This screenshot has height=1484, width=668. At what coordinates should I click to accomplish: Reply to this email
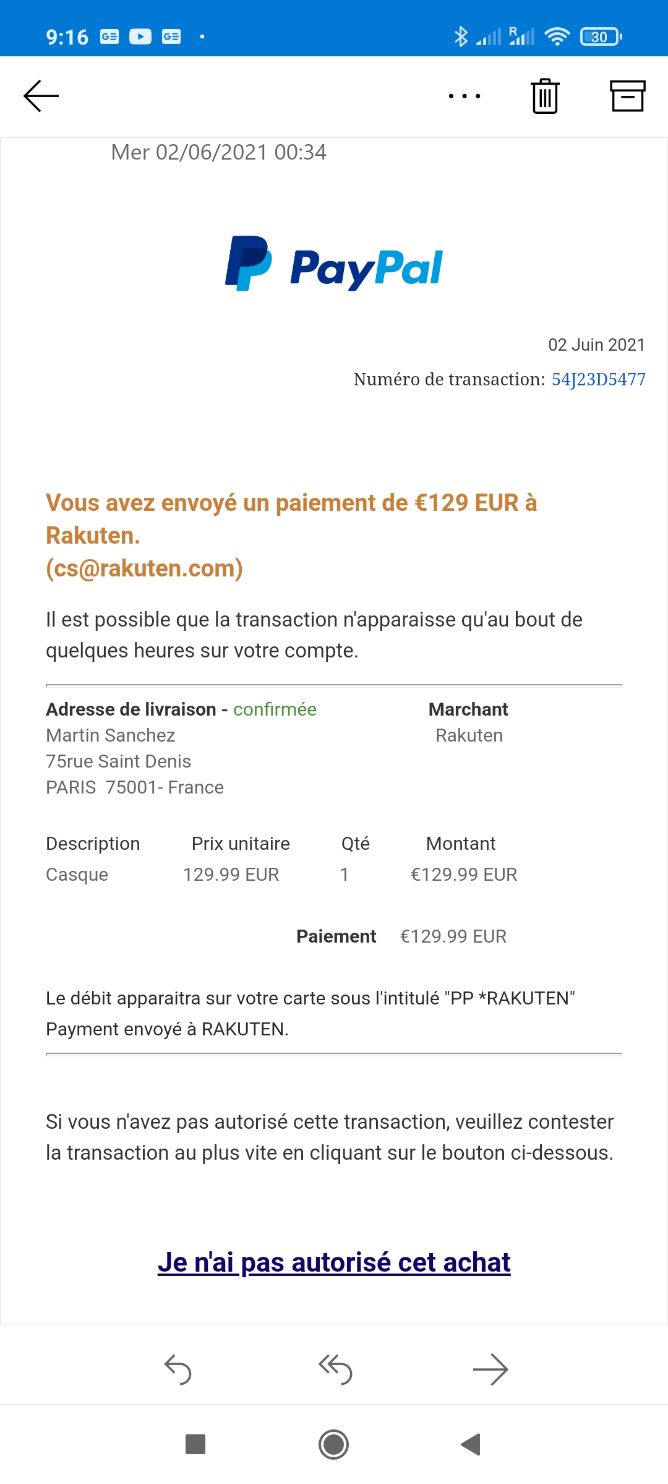(177, 1369)
